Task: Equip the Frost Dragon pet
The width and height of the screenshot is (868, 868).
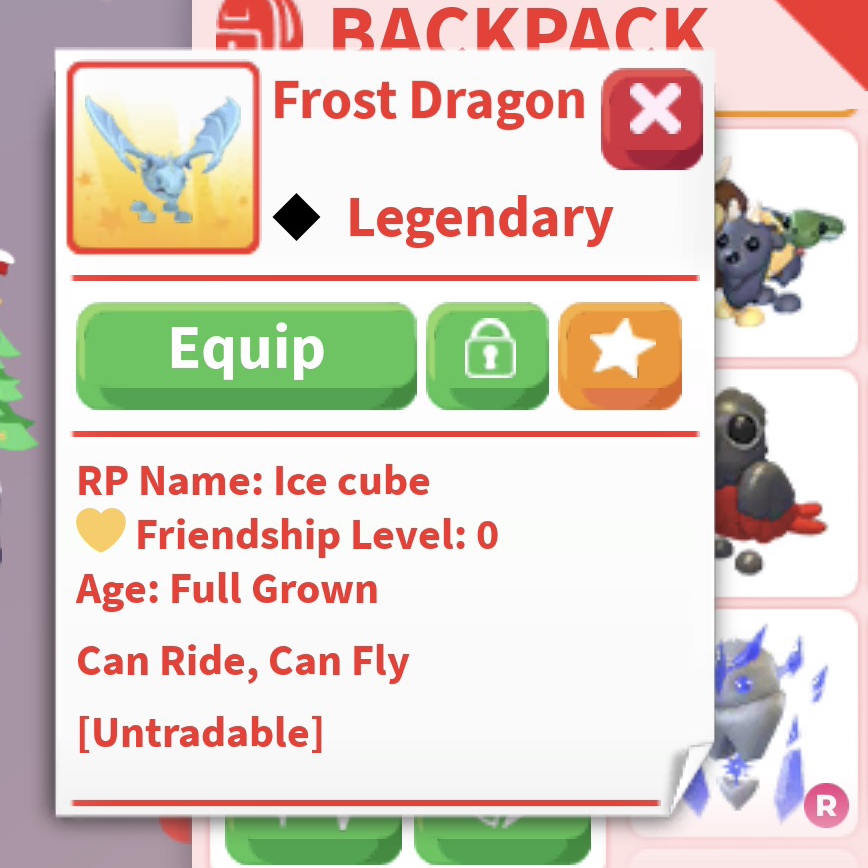Action: (246, 355)
